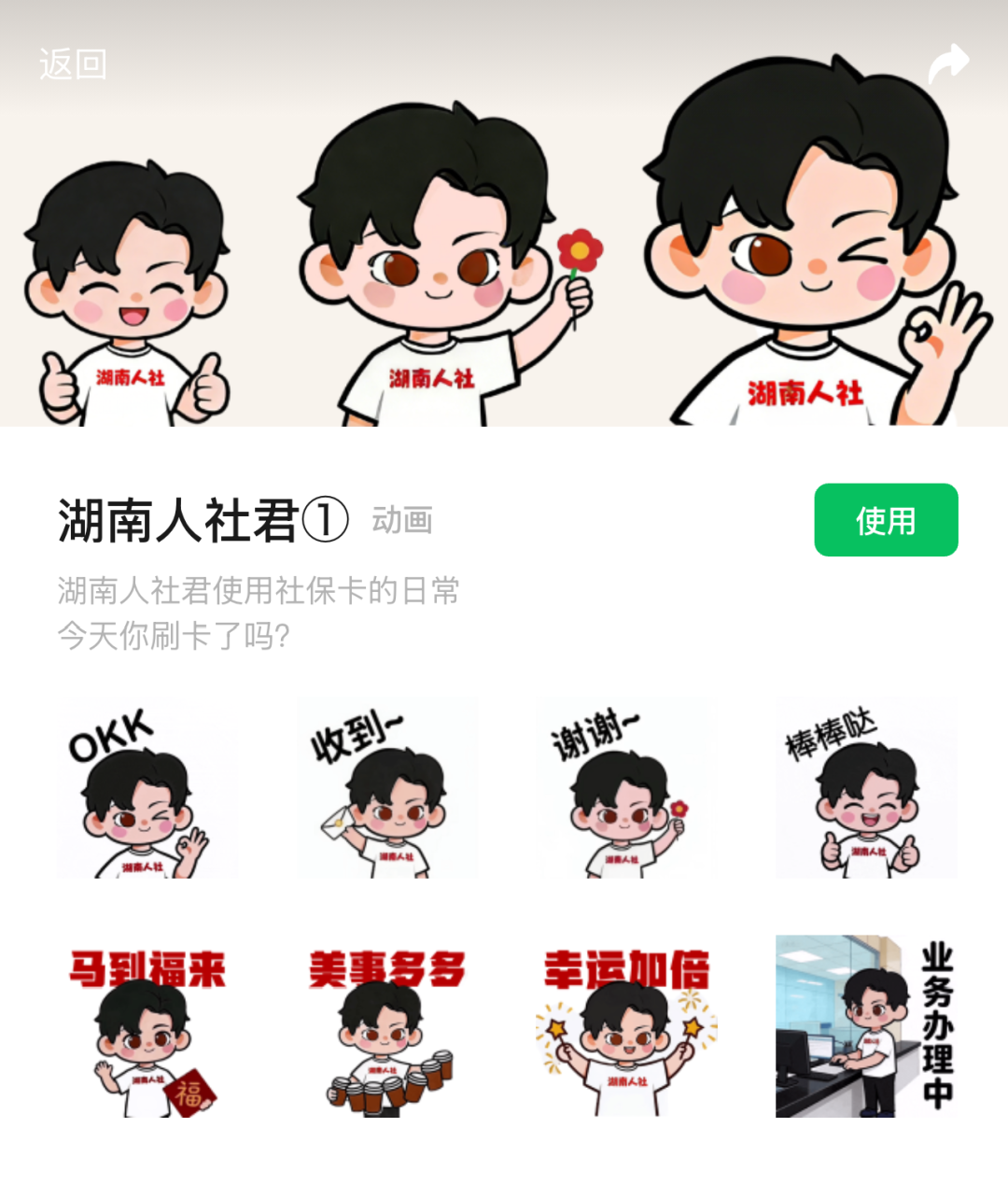Open the 业务办理中 sticker

point(866,1026)
